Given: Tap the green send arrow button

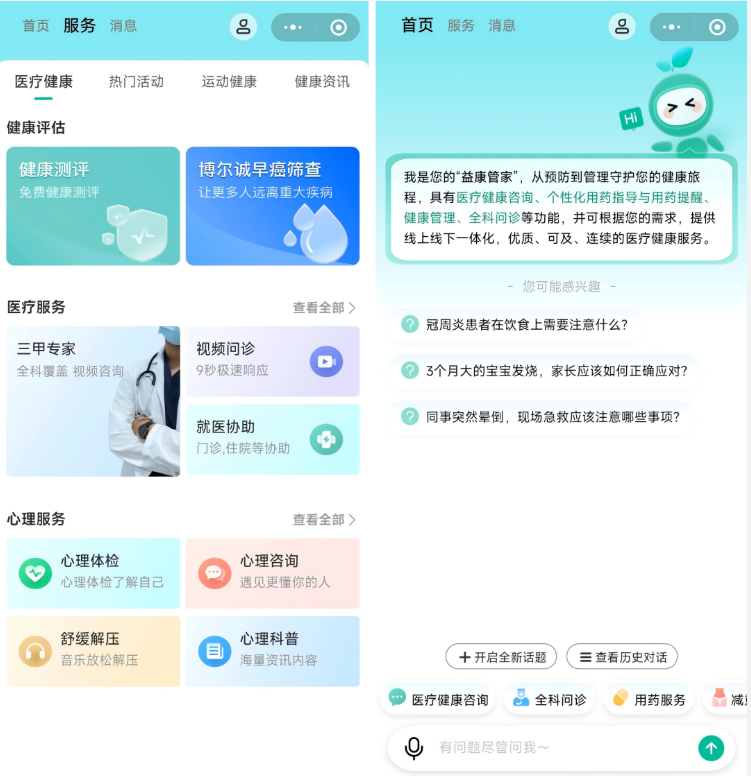Looking at the screenshot, I should pyautogui.click(x=711, y=747).
